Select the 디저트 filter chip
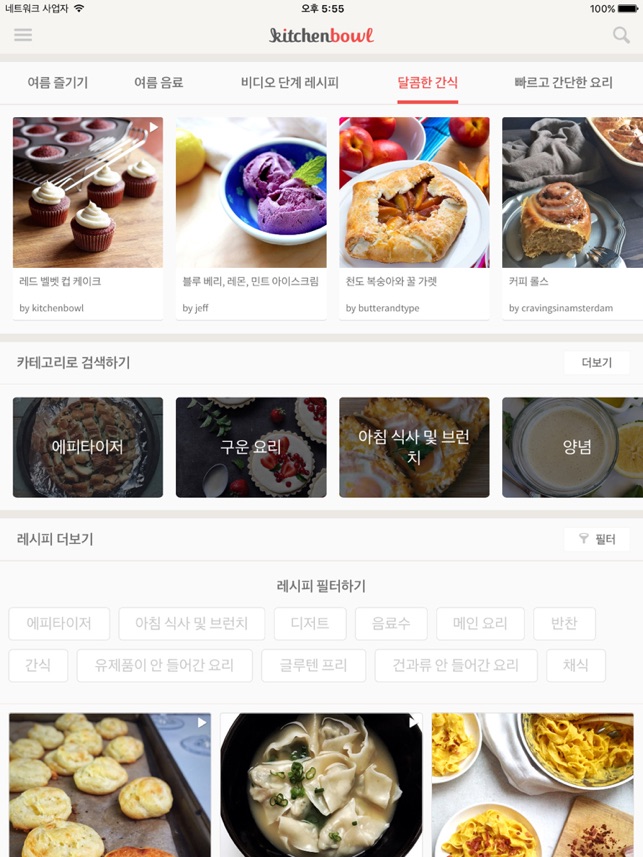 tap(310, 623)
